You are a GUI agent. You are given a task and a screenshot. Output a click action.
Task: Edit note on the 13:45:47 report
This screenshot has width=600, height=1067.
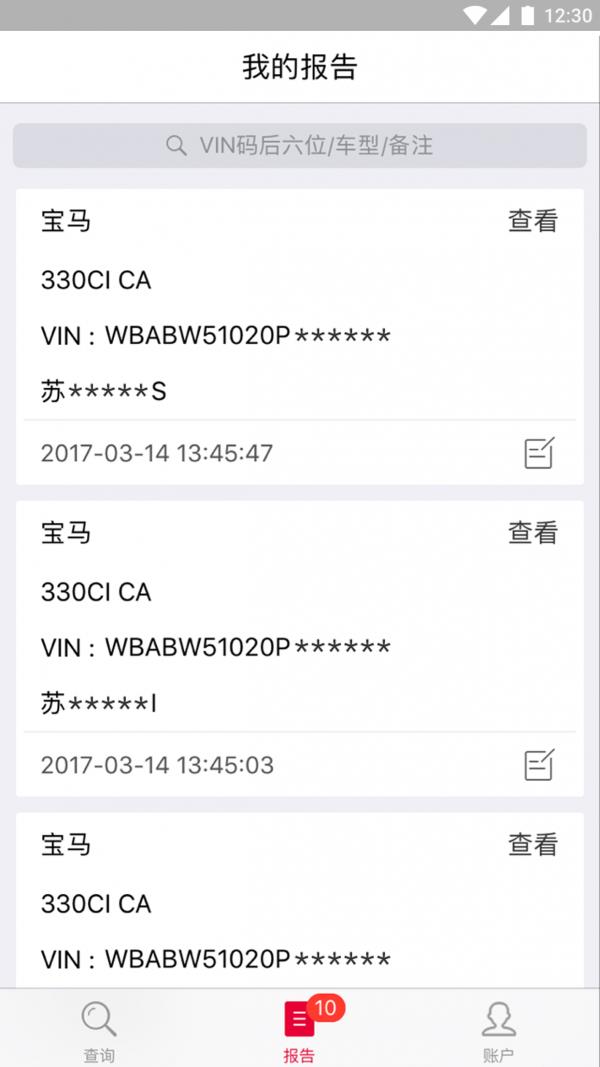tap(539, 453)
